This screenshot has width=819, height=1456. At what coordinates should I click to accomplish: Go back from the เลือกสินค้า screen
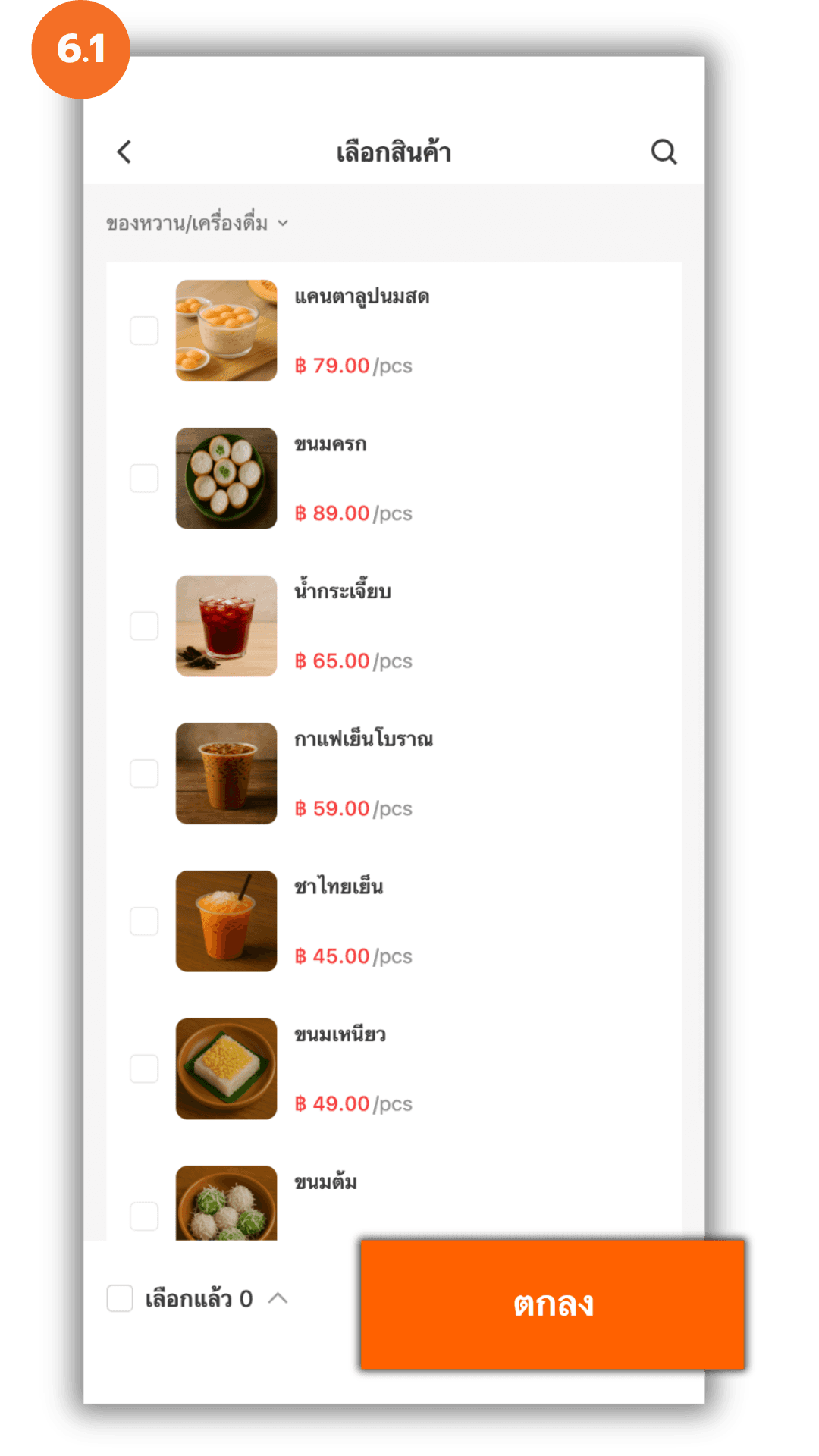point(124,152)
